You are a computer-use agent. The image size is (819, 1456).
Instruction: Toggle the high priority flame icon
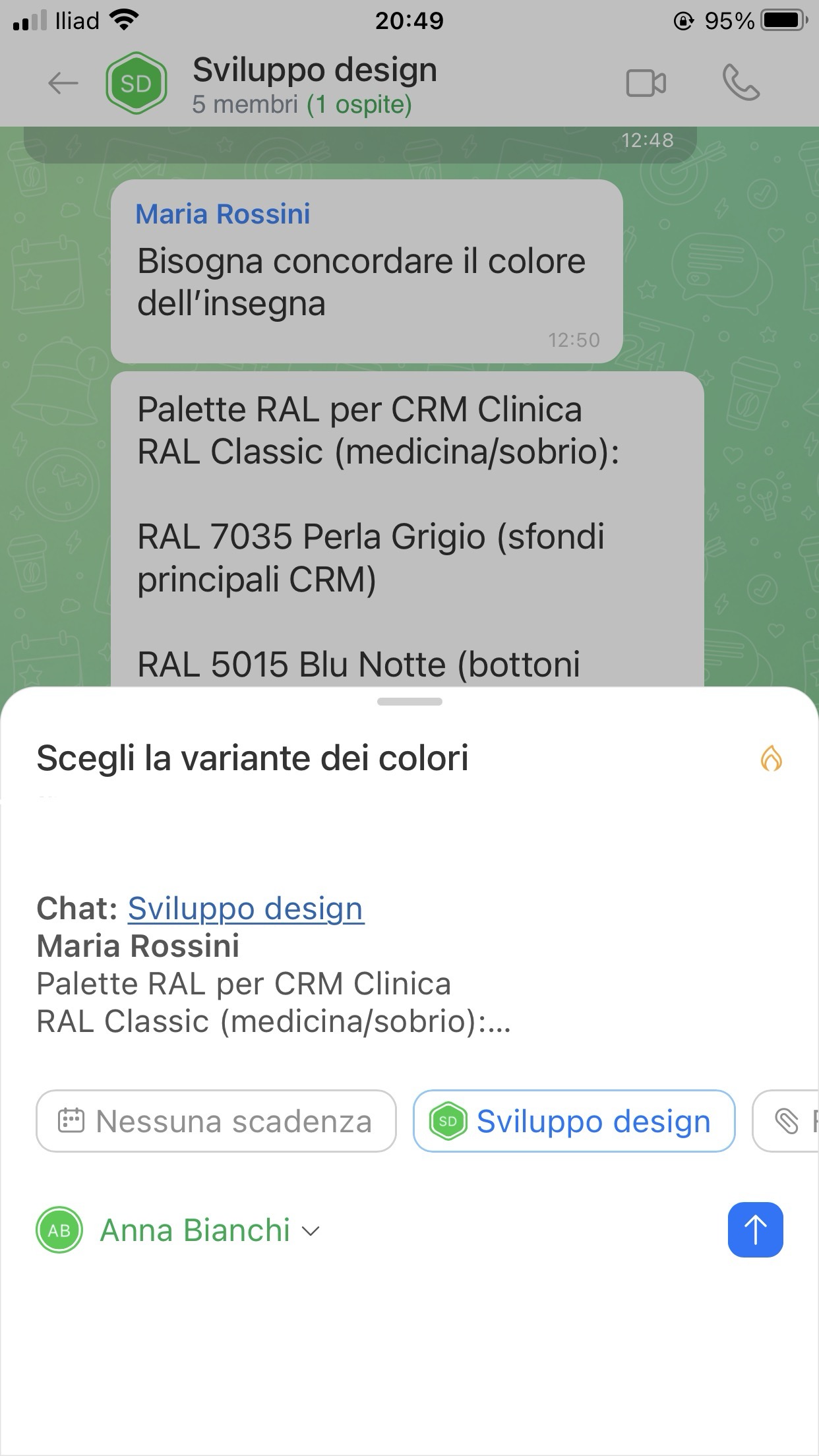[x=771, y=758]
